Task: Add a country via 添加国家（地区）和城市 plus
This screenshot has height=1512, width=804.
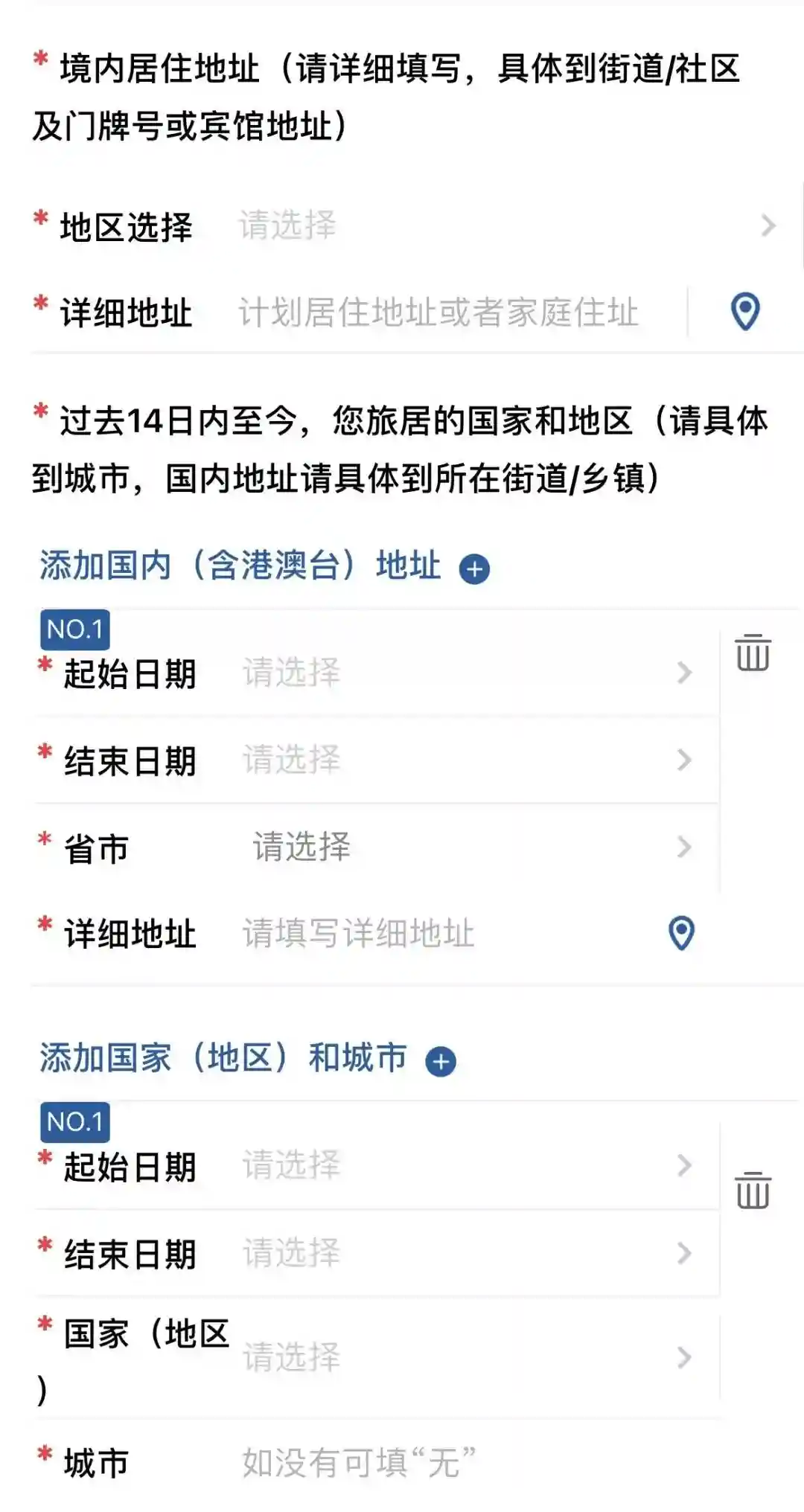Action: (x=441, y=1062)
